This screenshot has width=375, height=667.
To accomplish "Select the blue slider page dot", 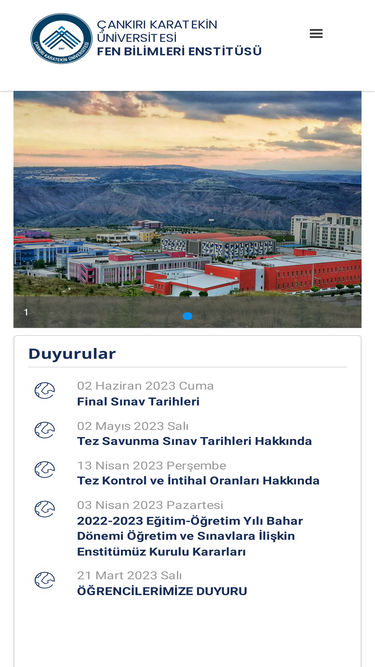I will coord(188,316).
